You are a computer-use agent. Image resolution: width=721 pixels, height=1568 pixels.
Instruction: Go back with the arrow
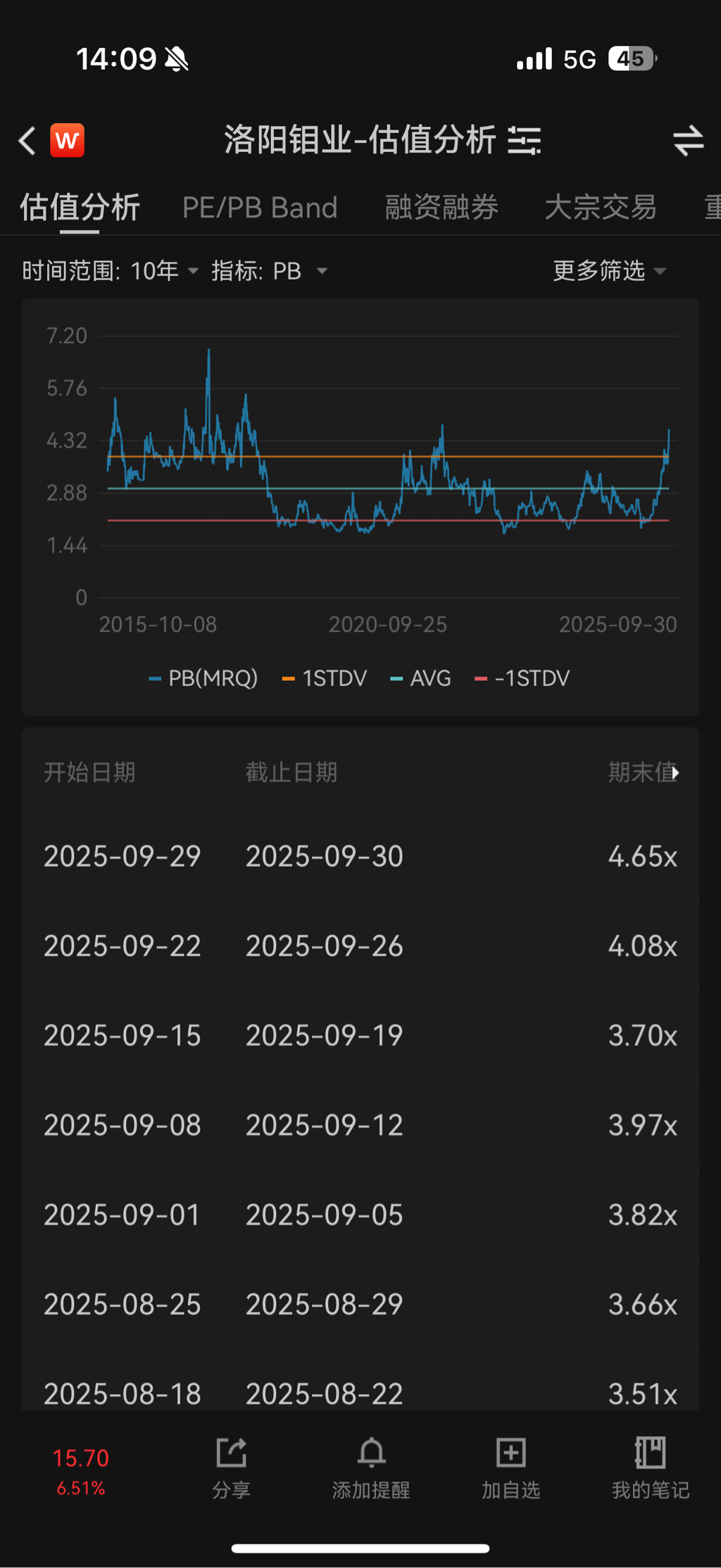tap(27, 141)
